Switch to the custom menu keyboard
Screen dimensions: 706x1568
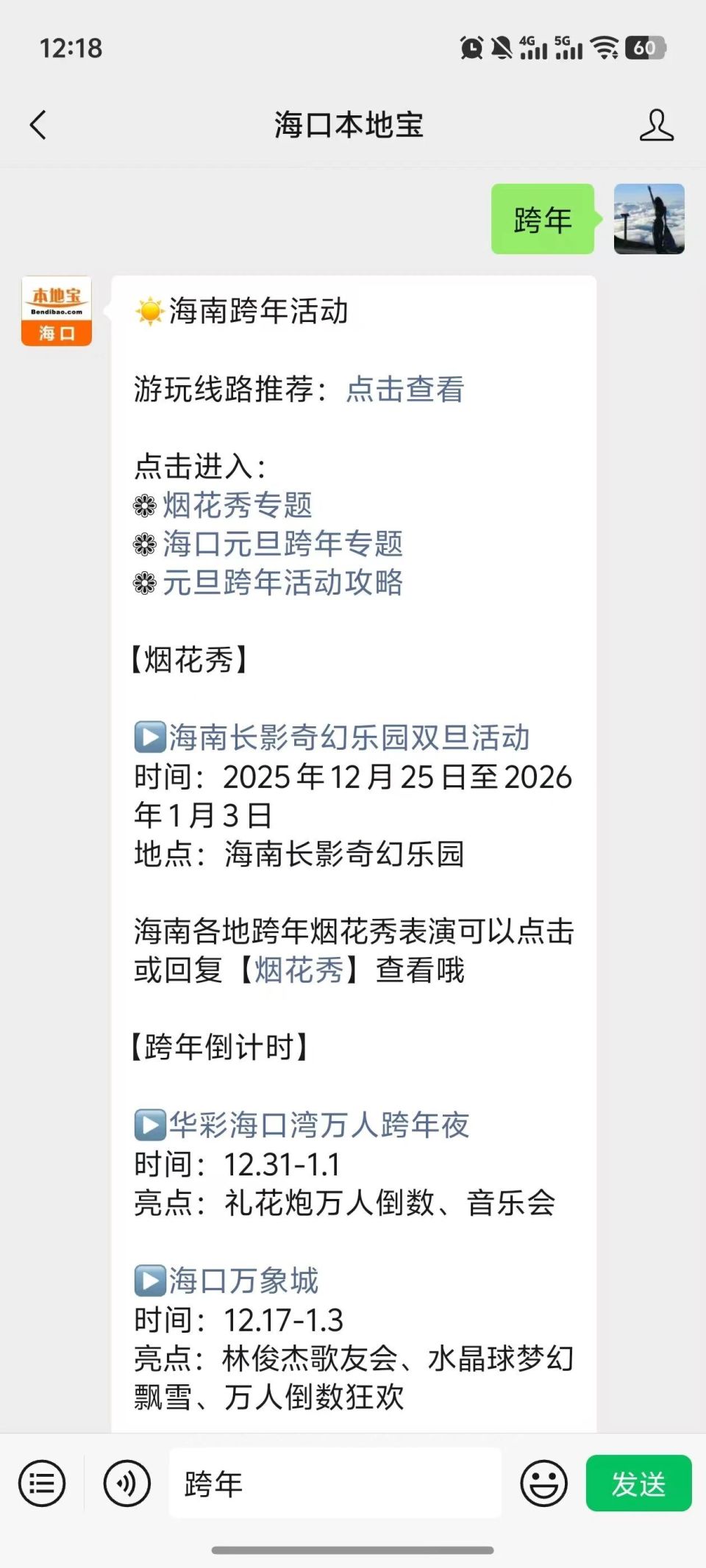(x=42, y=1481)
